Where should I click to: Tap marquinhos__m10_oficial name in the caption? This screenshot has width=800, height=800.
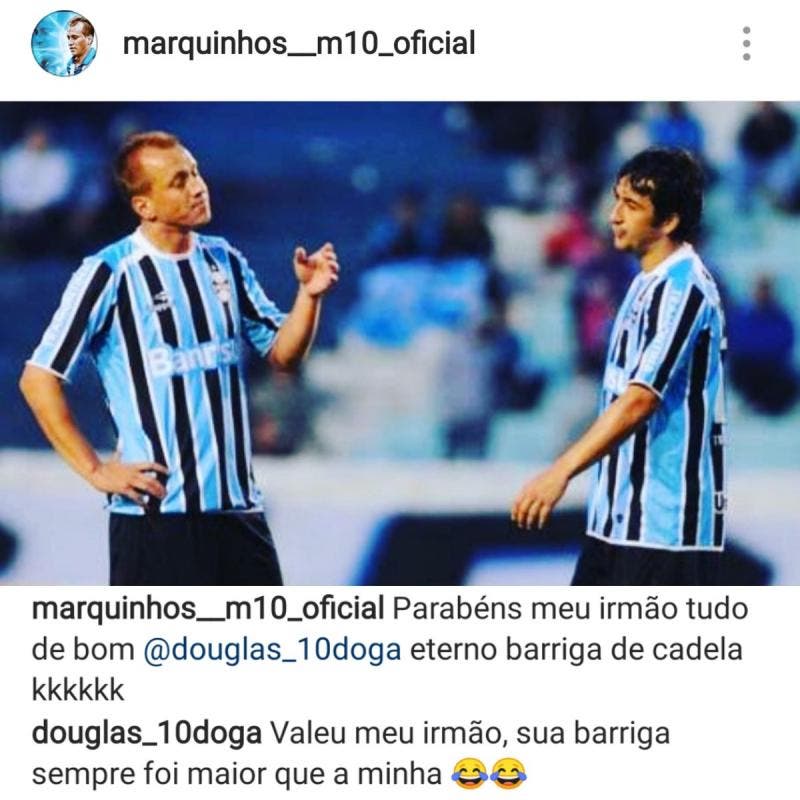click(x=208, y=609)
